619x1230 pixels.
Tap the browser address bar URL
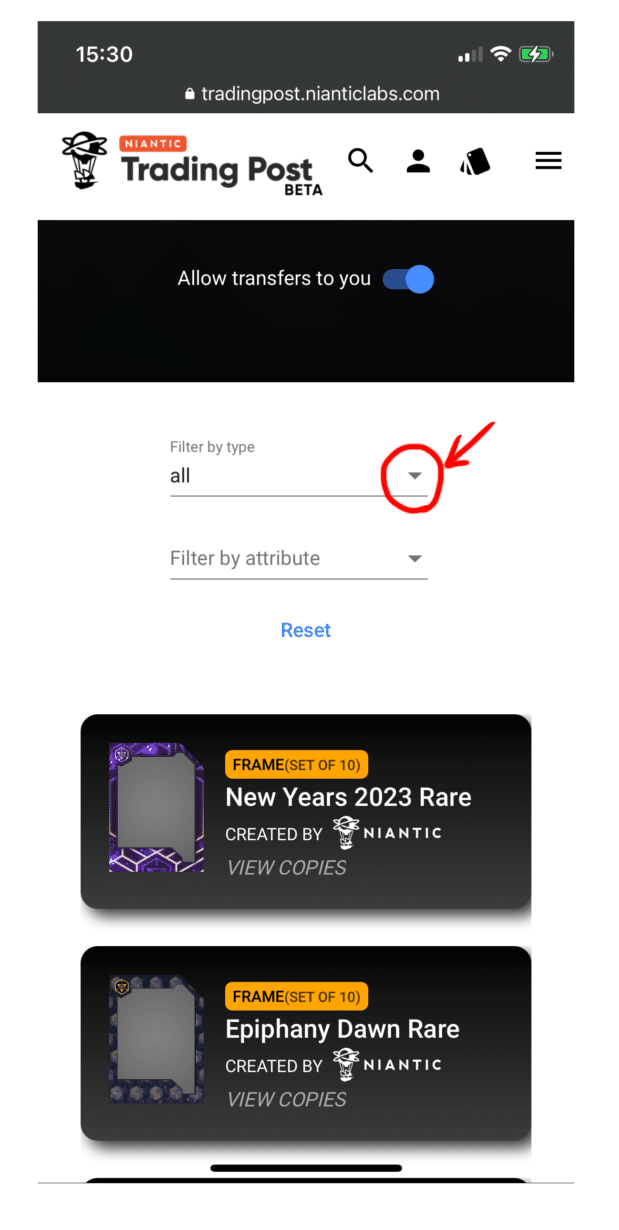(x=312, y=93)
